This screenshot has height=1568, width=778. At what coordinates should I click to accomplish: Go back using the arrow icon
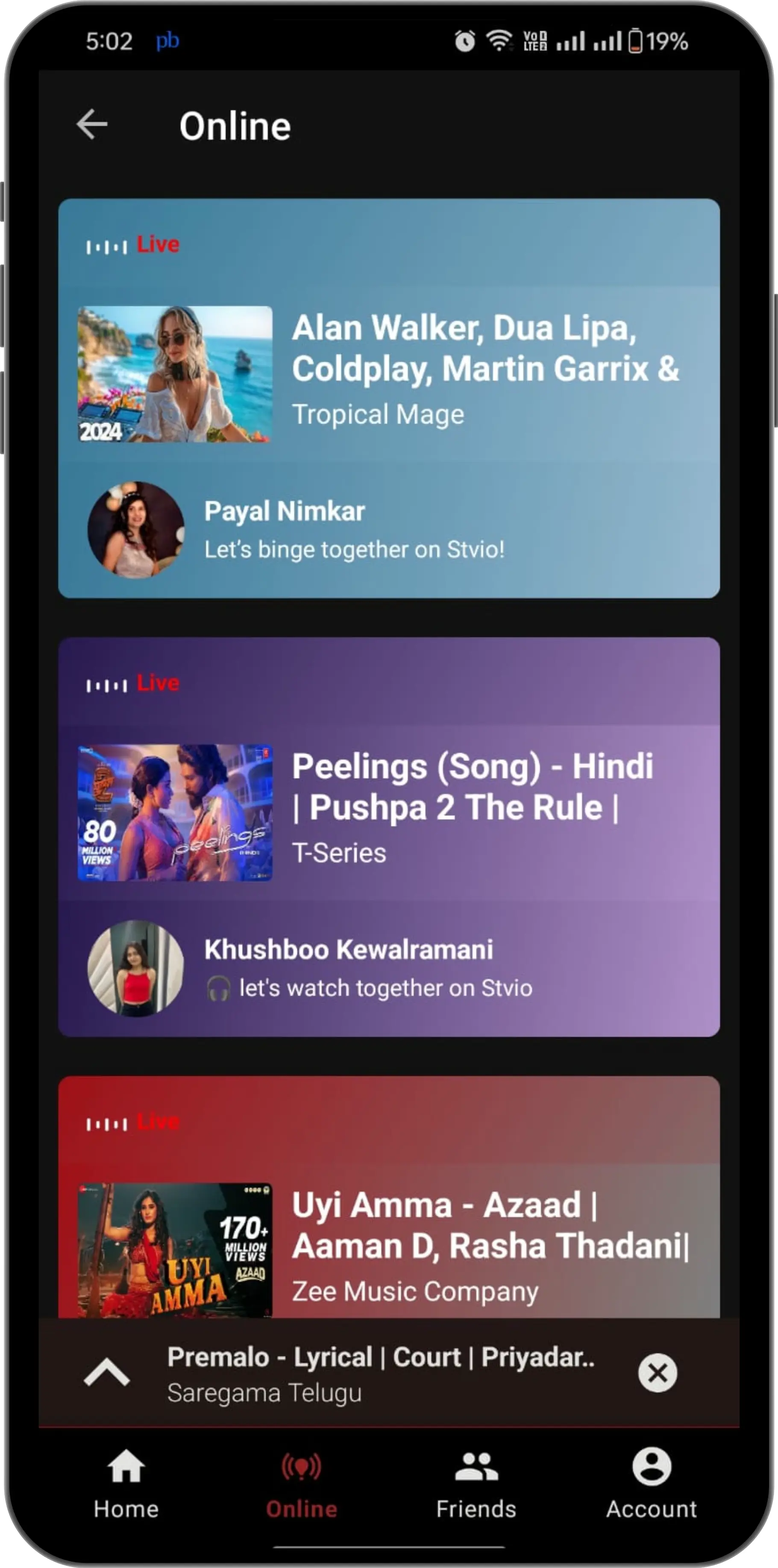click(x=92, y=125)
